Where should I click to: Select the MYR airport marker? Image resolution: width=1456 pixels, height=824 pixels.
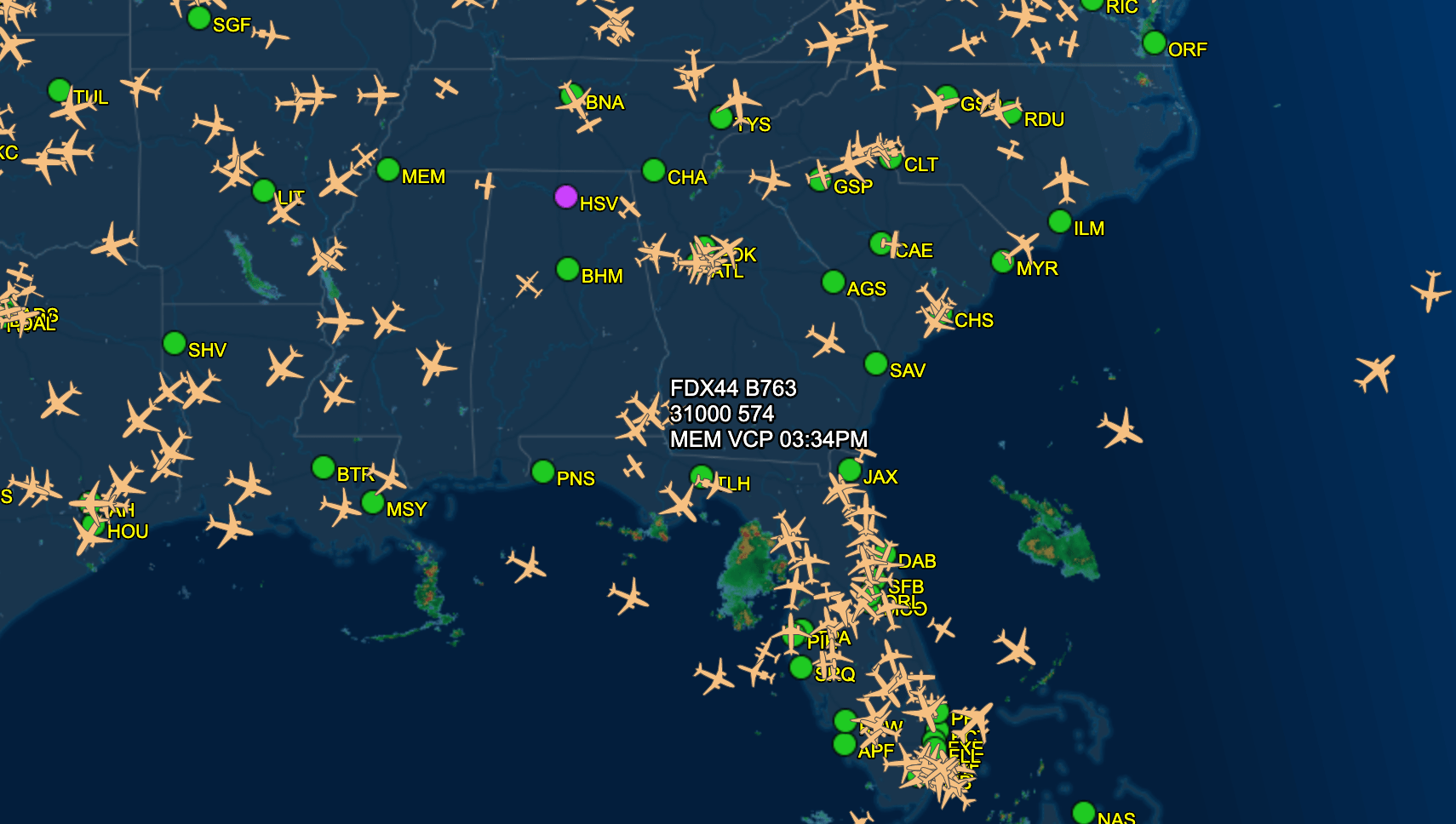(x=1003, y=260)
